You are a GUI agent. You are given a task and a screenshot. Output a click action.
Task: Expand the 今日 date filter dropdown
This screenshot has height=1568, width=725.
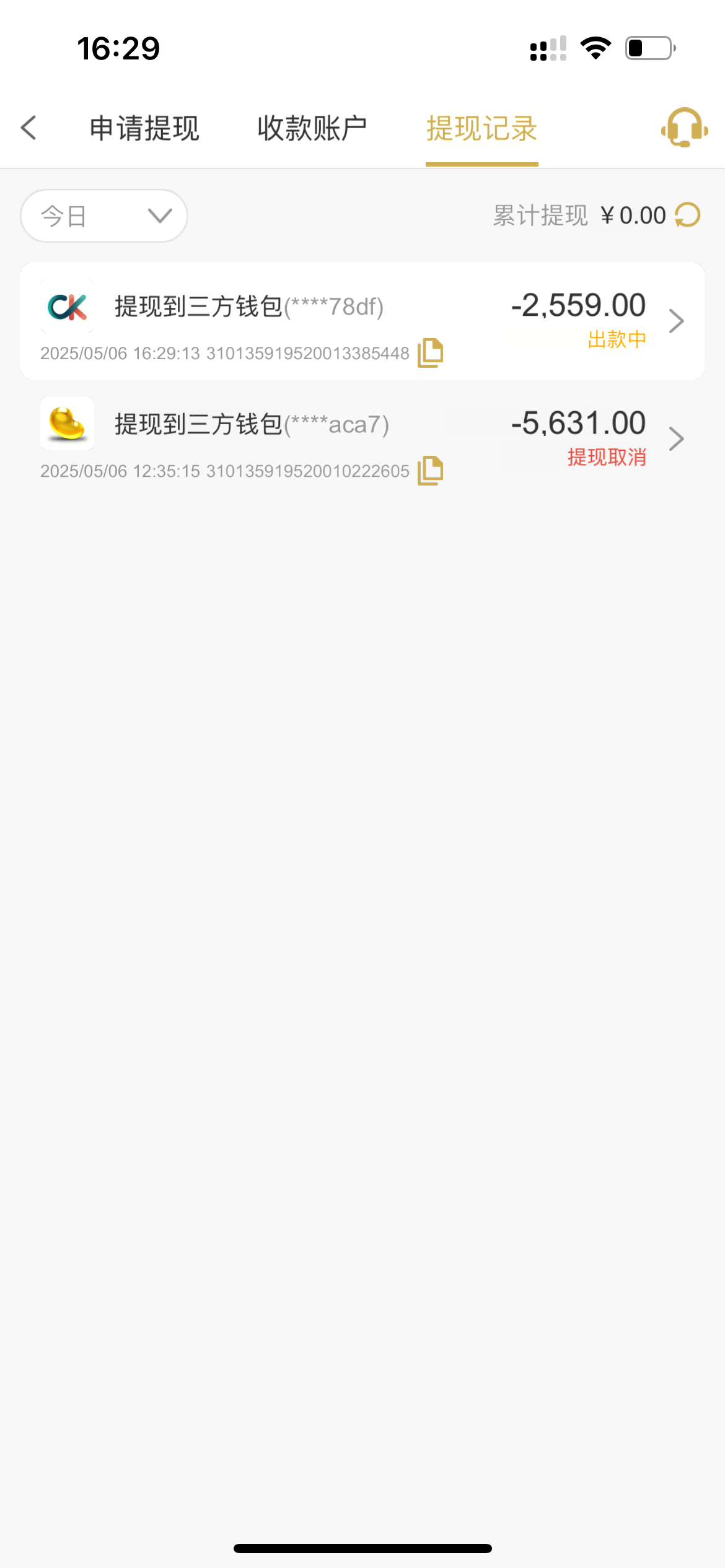[x=103, y=216]
